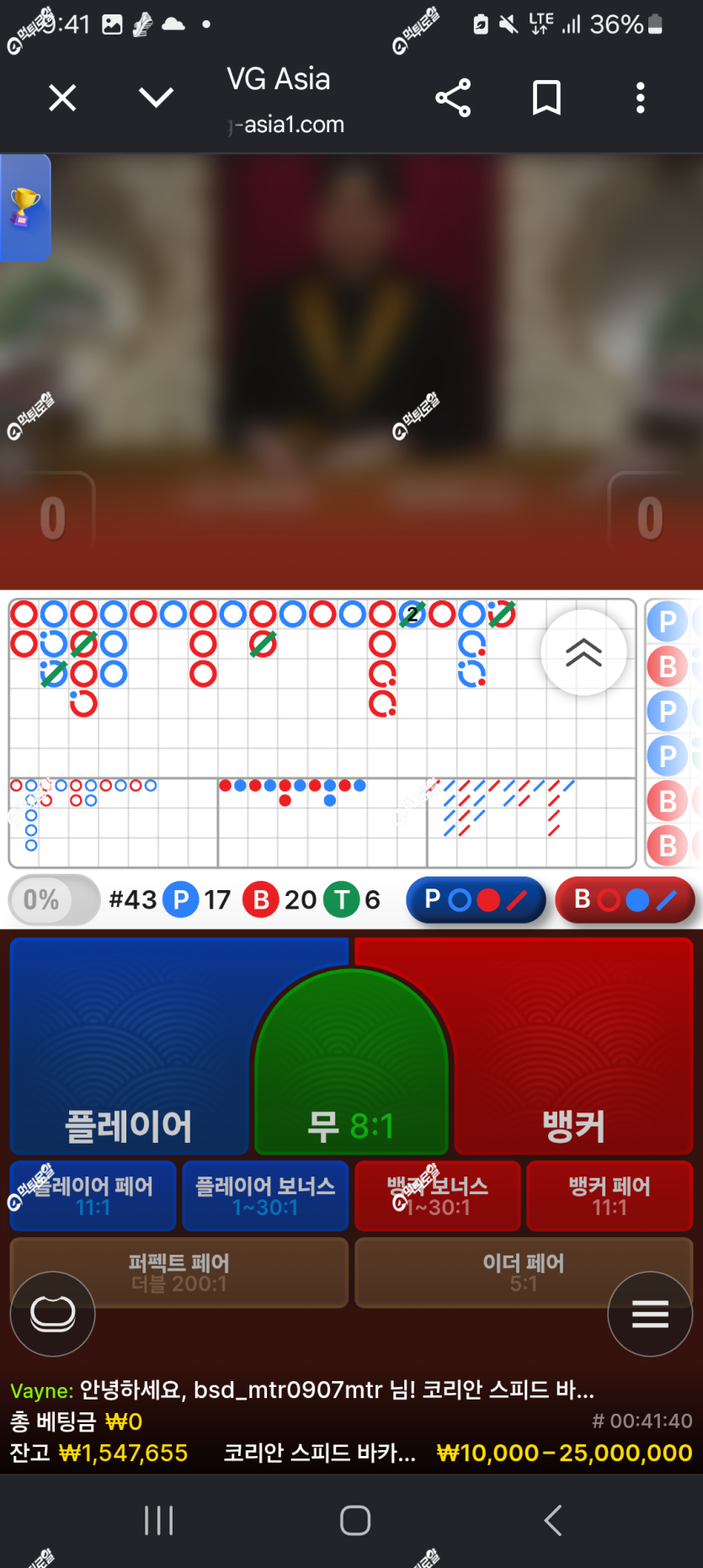This screenshot has height=1568, width=703.
Task: Open the game hamburger menu
Action: pos(650,1314)
